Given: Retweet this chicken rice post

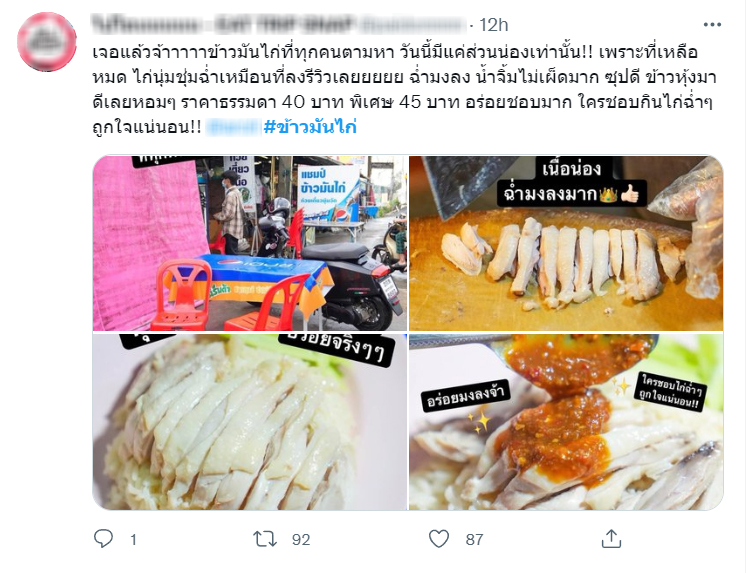Looking at the screenshot, I should (x=265, y=539).
